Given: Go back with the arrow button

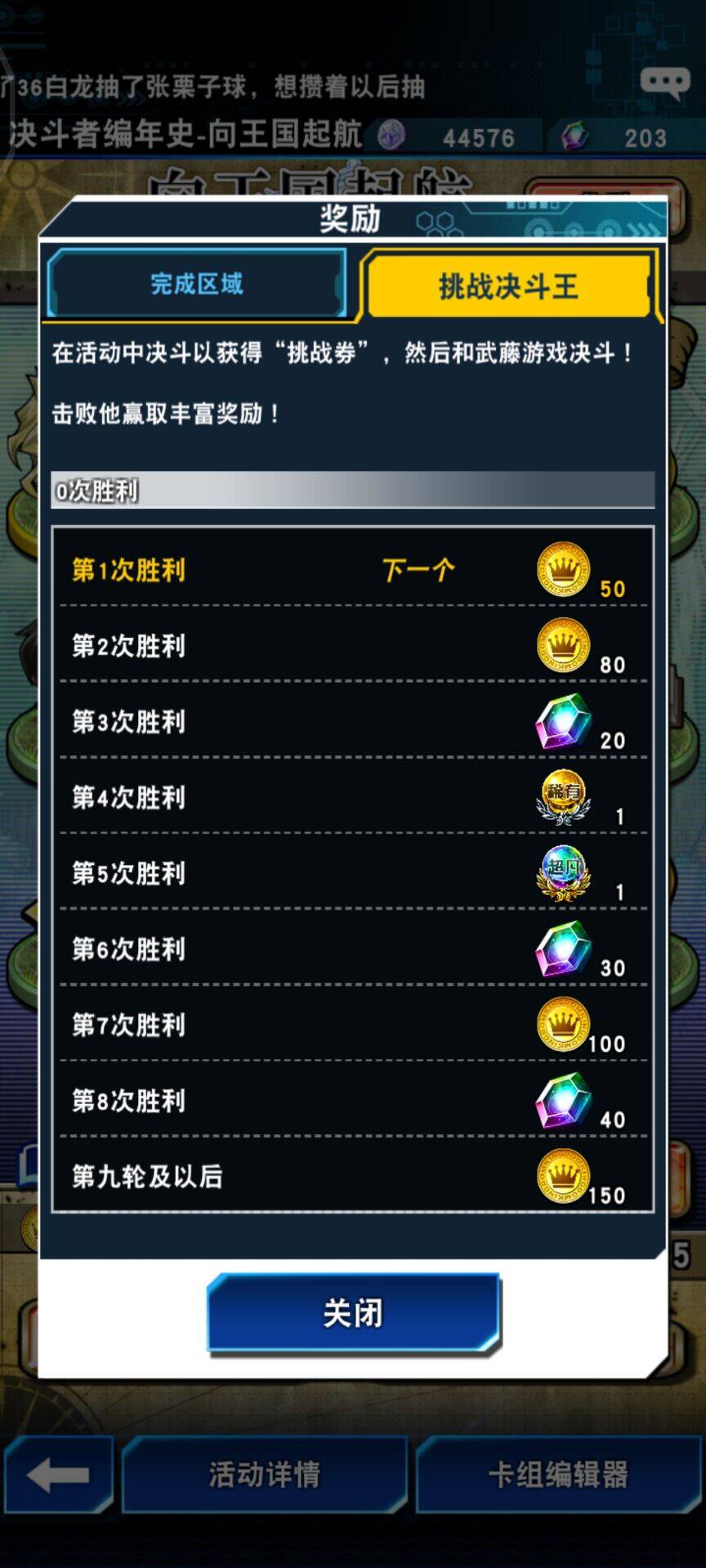Looking at the screenshot, I should pos(58,1475).
